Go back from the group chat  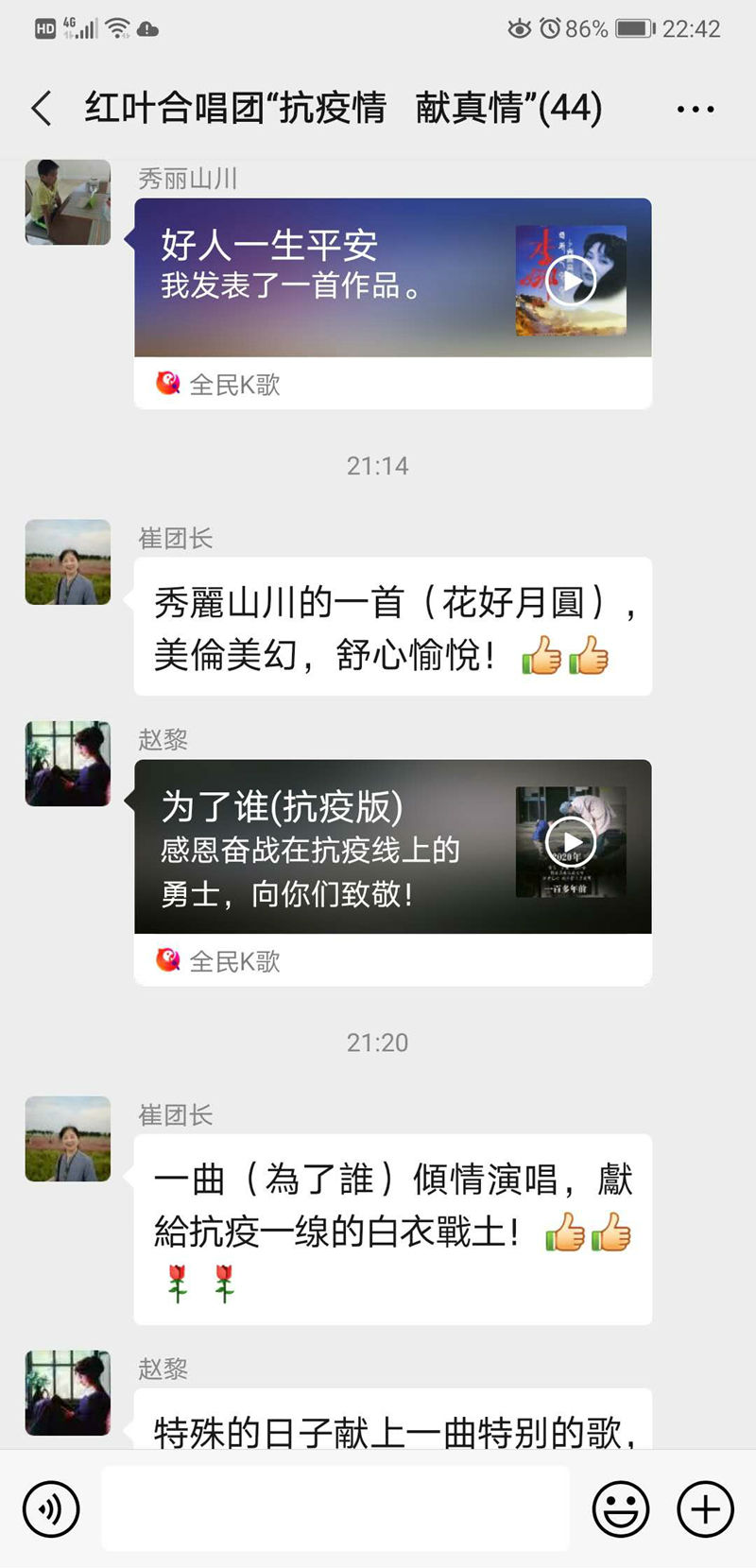point(41,109)
